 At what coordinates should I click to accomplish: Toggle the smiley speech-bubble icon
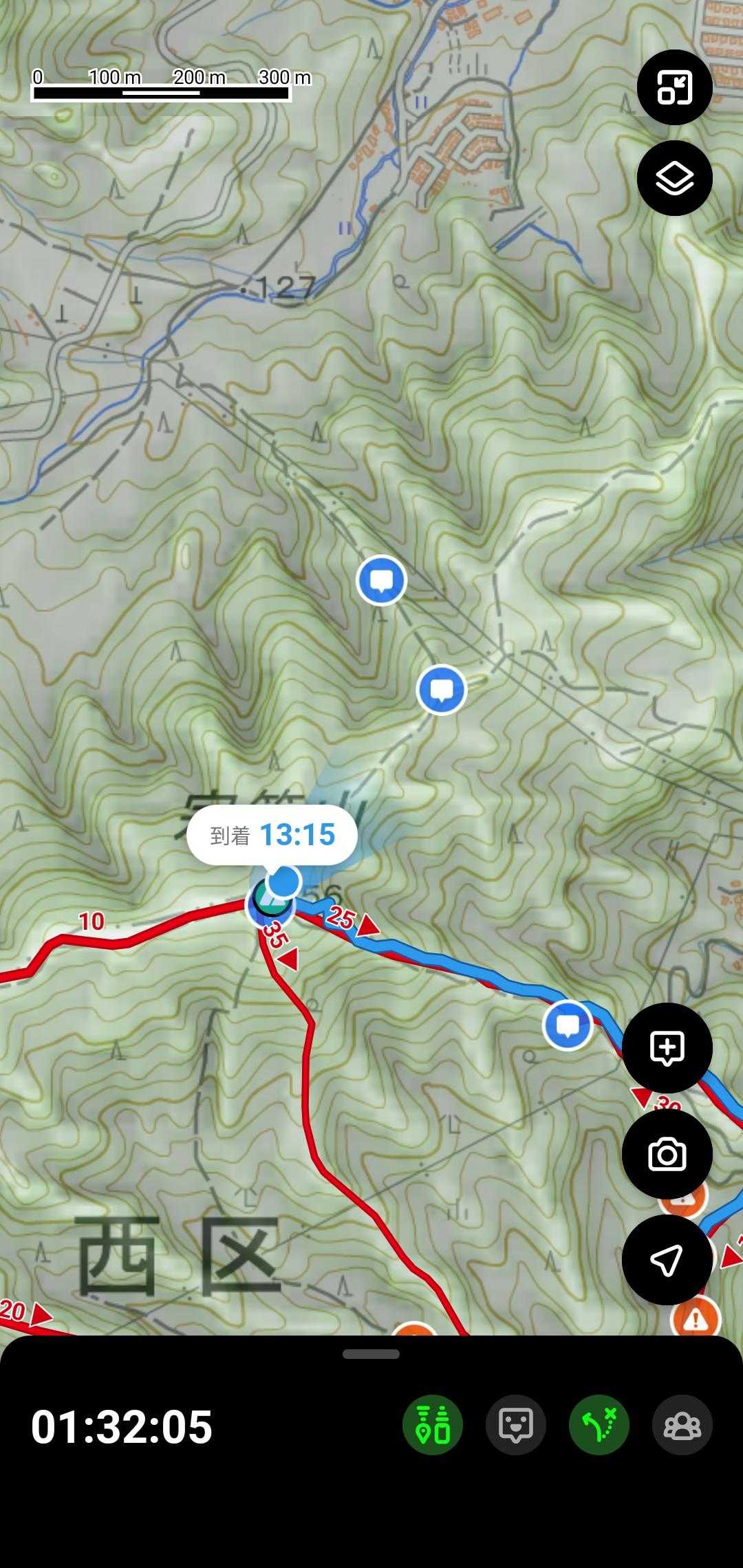click(x=516, y=1425)
